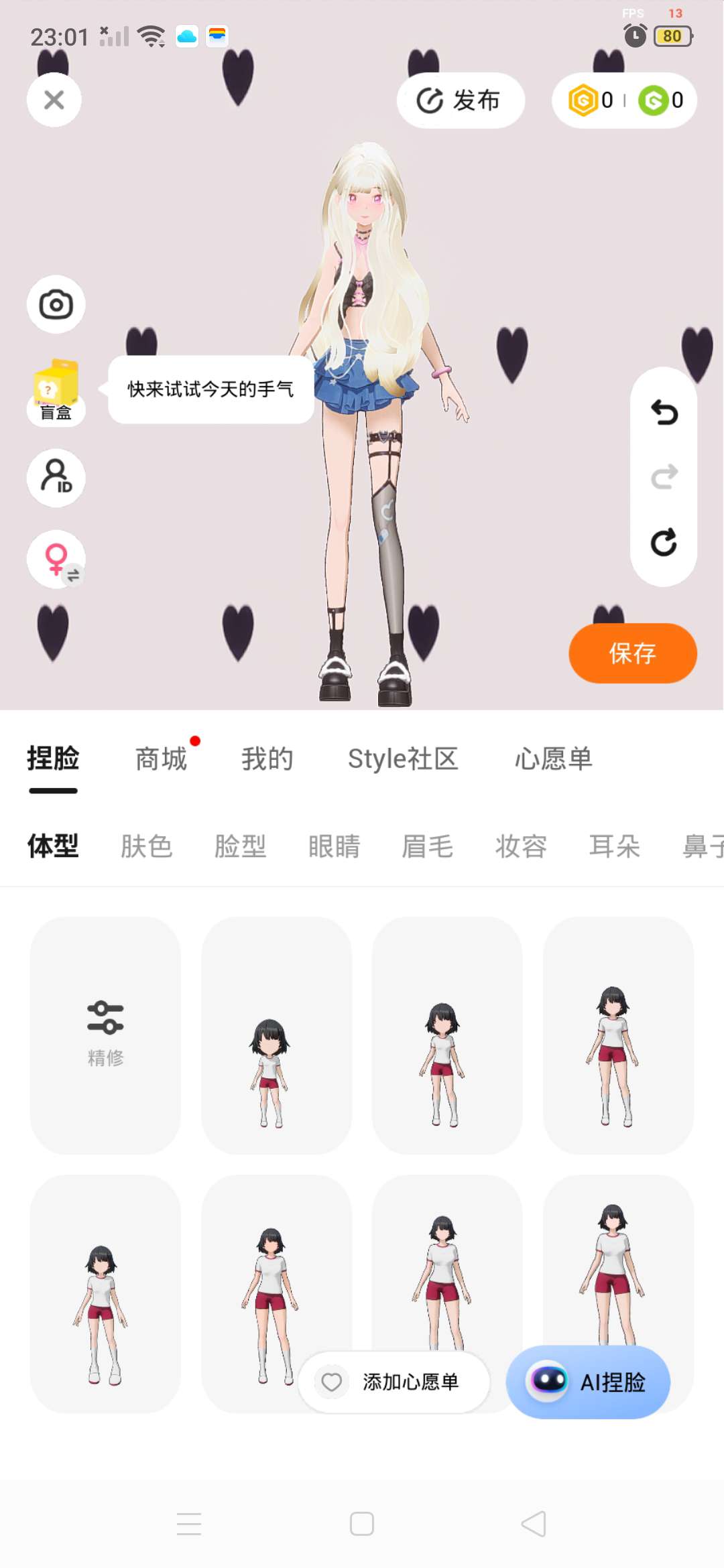Save the avatar with 保存

(632, 653)
